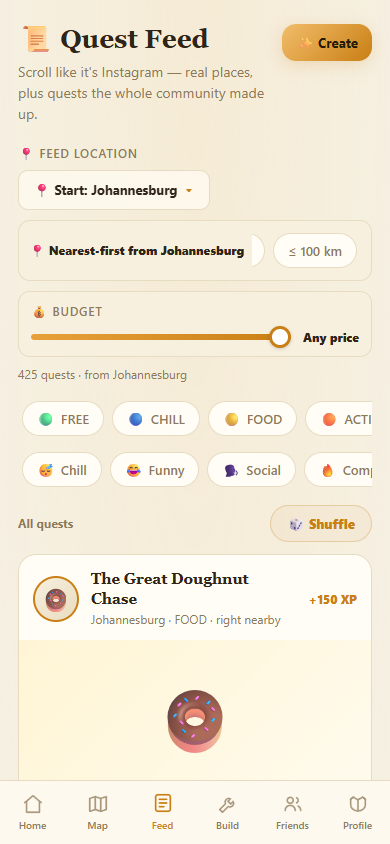Create a new quest

pyautogui.click(x=327, y=43)
